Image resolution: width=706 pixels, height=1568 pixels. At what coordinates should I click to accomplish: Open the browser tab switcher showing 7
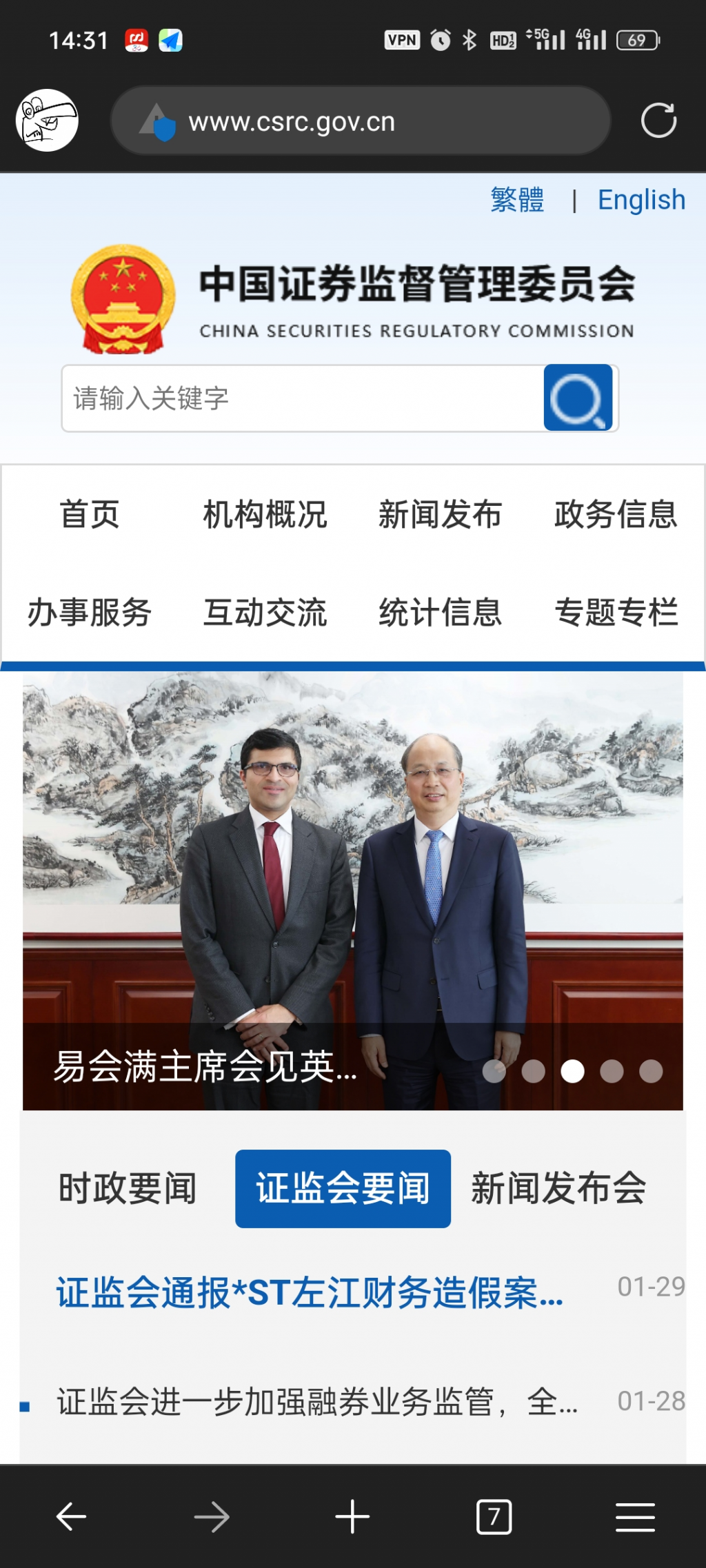pos(494,1517)
